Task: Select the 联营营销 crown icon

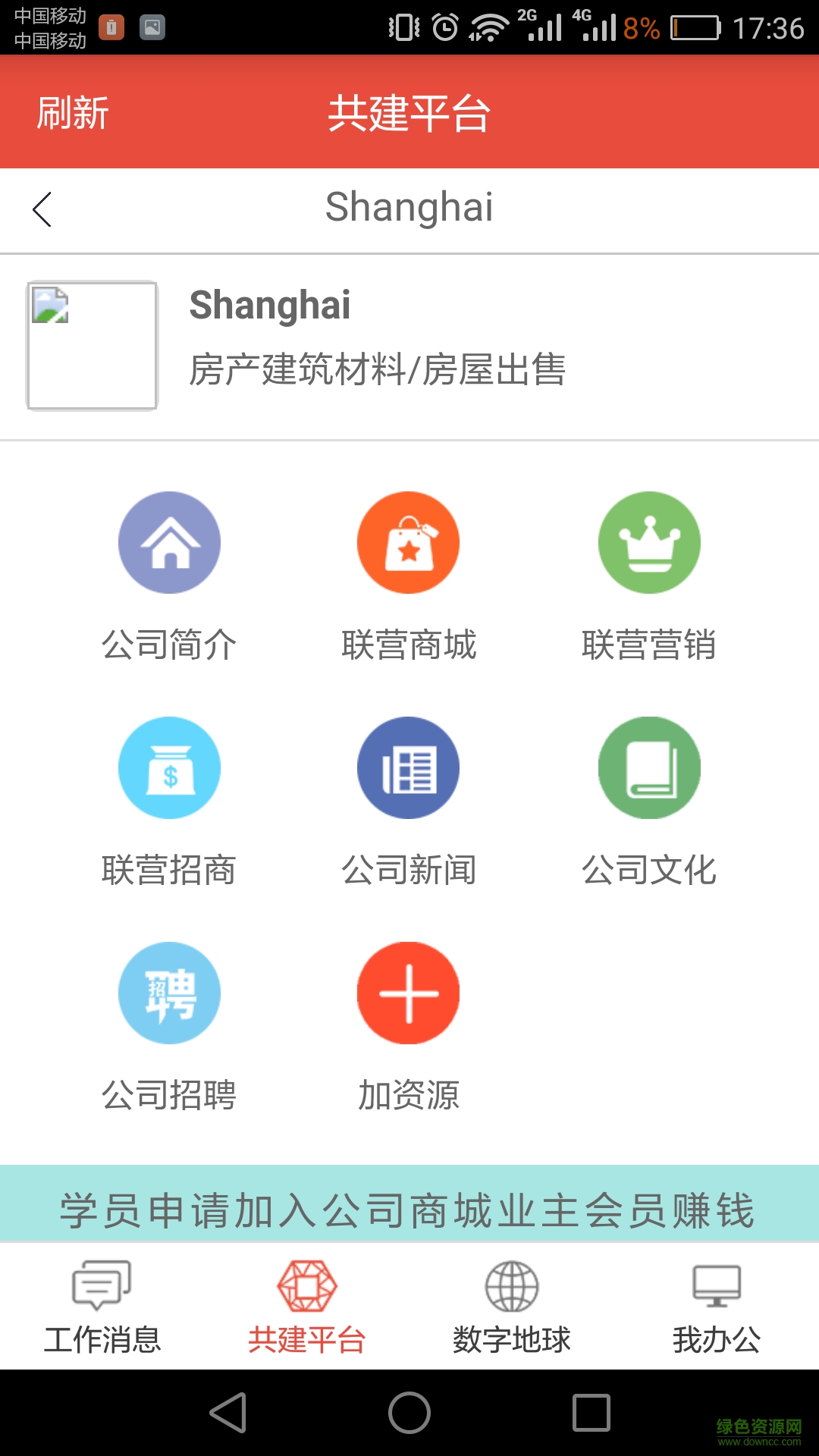Action: (x=648, y=542)
